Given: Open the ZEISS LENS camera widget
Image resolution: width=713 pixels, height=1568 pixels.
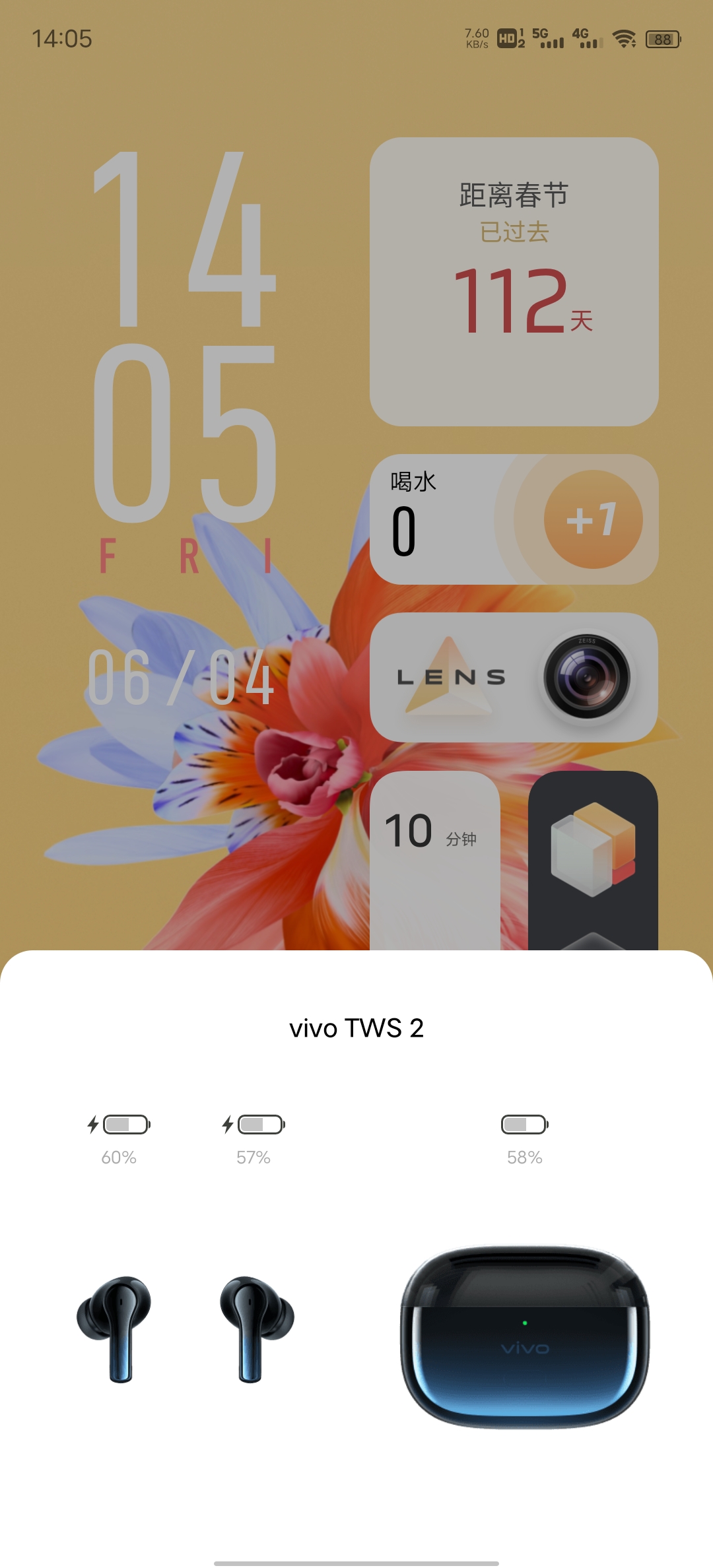Looking at the screenshot, I should (x=514, y=677).
